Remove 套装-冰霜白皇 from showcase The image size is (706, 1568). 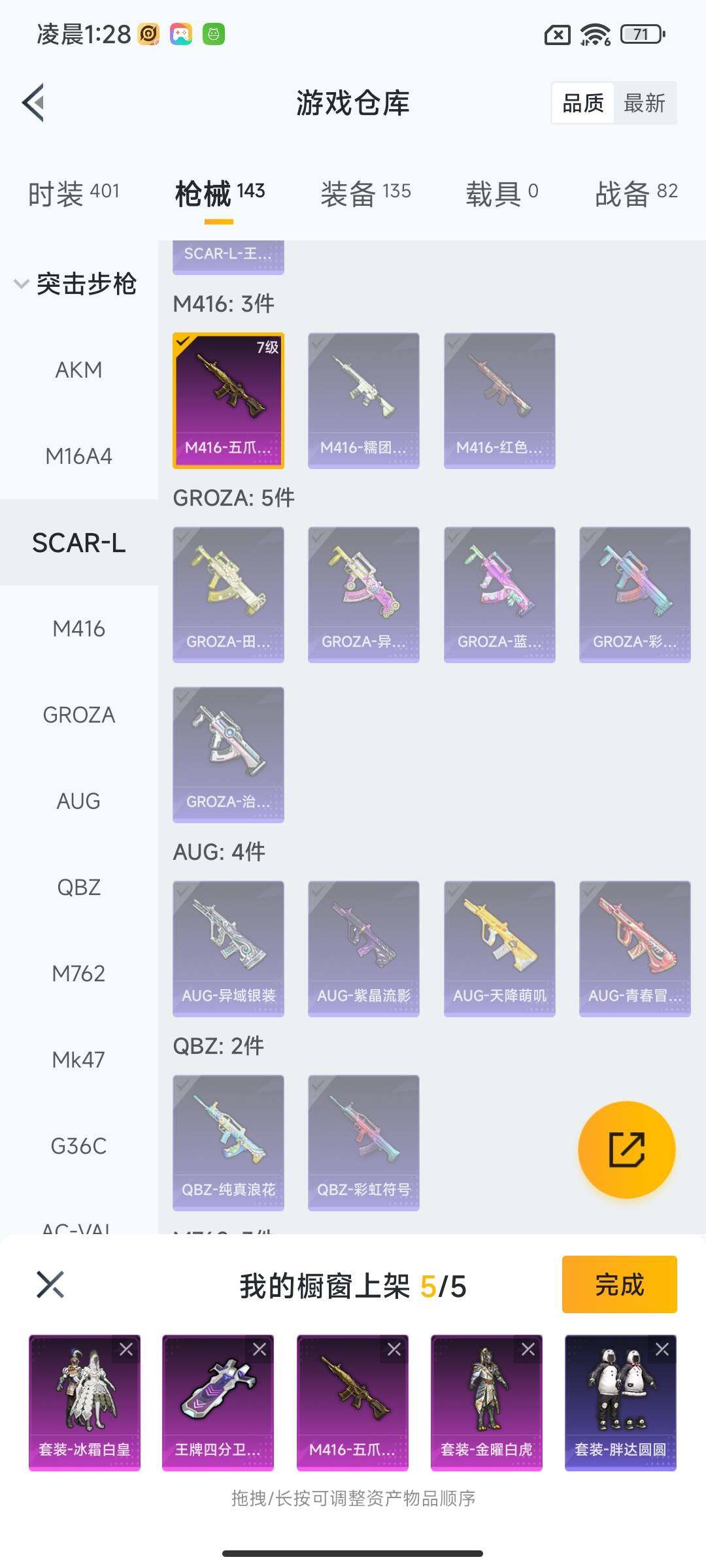[126, 1349]
